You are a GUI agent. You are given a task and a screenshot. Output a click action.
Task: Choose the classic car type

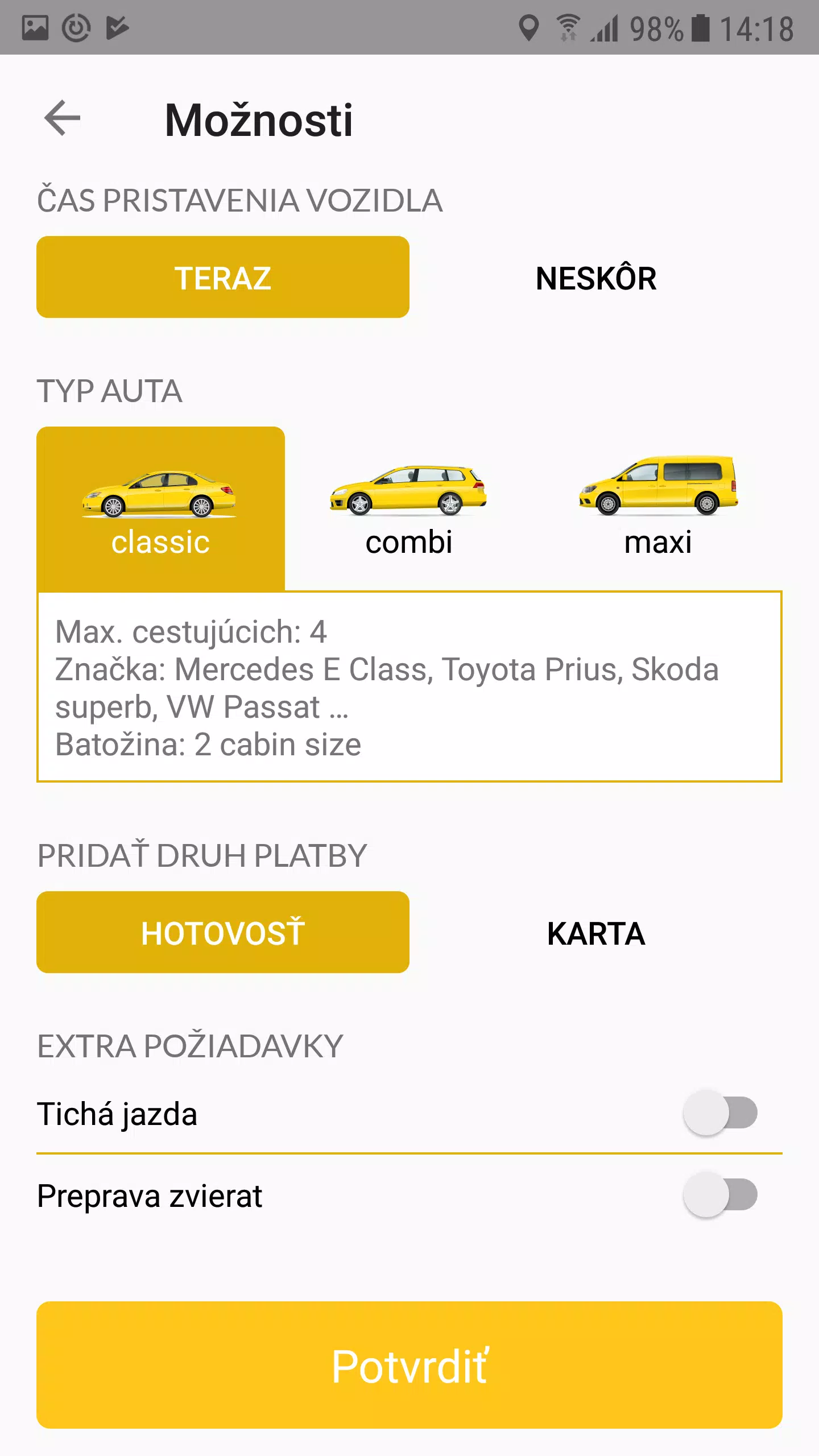tap(160, 509)
